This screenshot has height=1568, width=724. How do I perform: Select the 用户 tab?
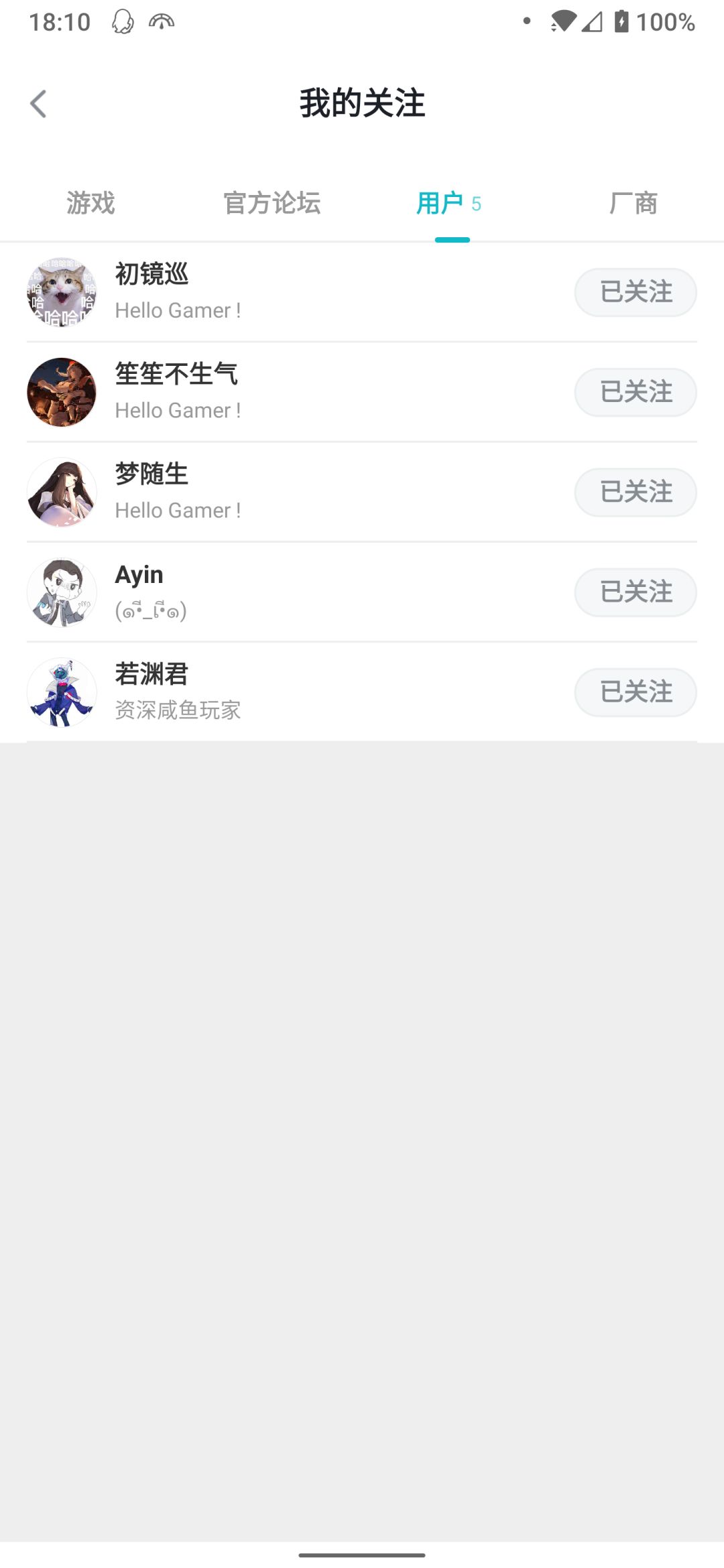point(449,203)
